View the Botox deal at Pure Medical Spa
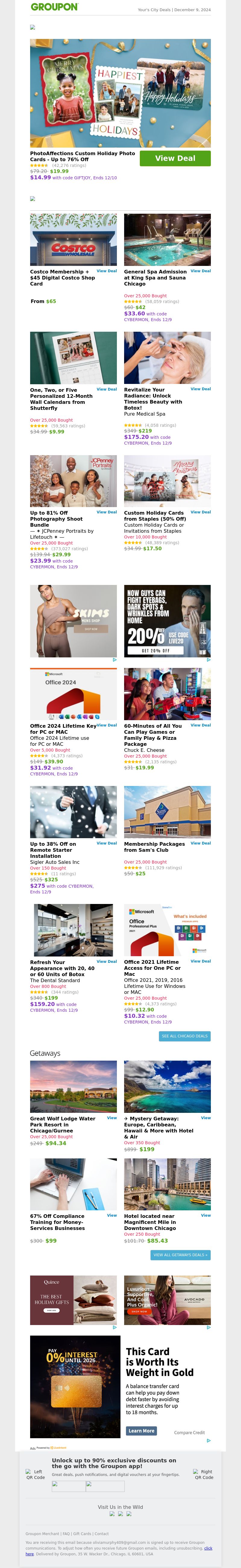 [200, 389]
